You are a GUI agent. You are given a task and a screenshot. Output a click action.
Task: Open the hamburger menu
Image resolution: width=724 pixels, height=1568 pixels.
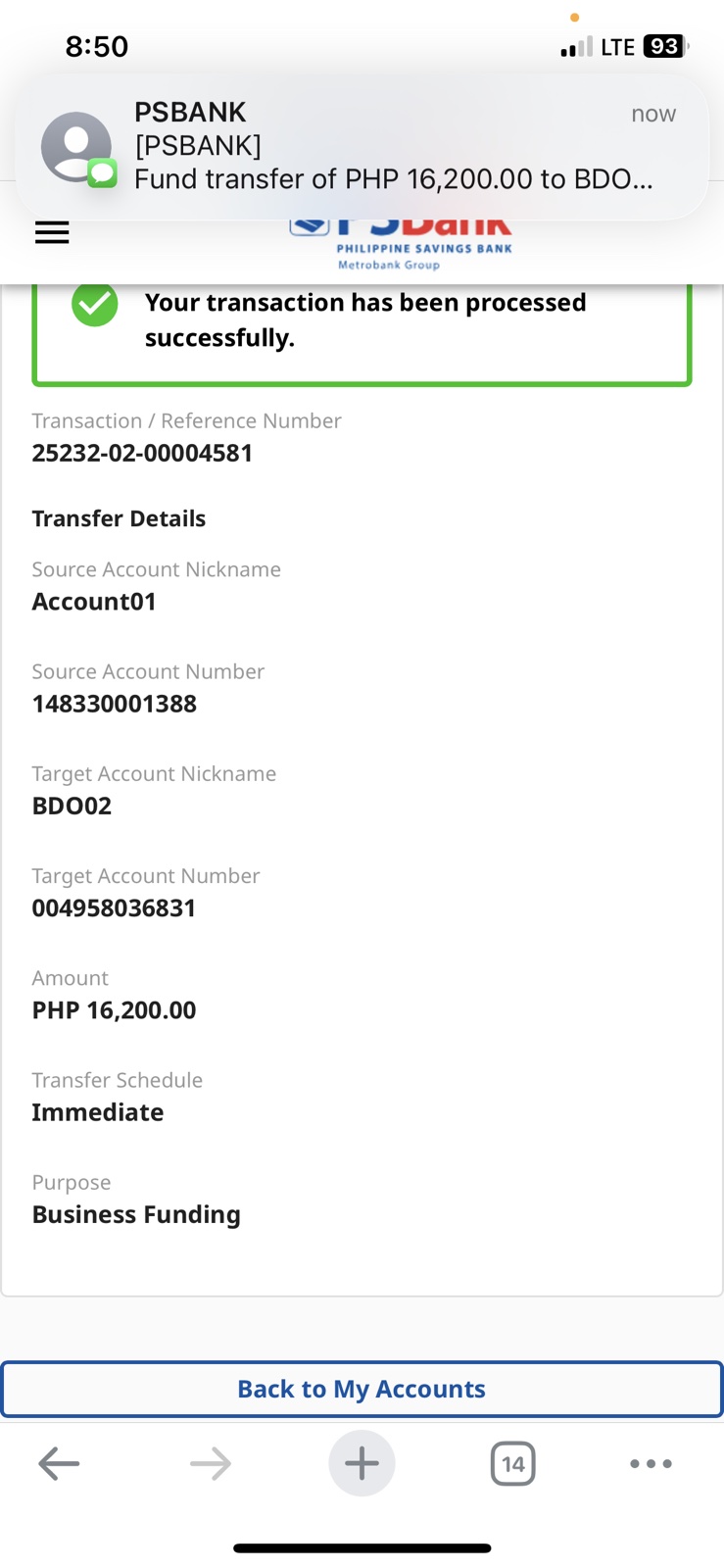click(x=52, y=233)
